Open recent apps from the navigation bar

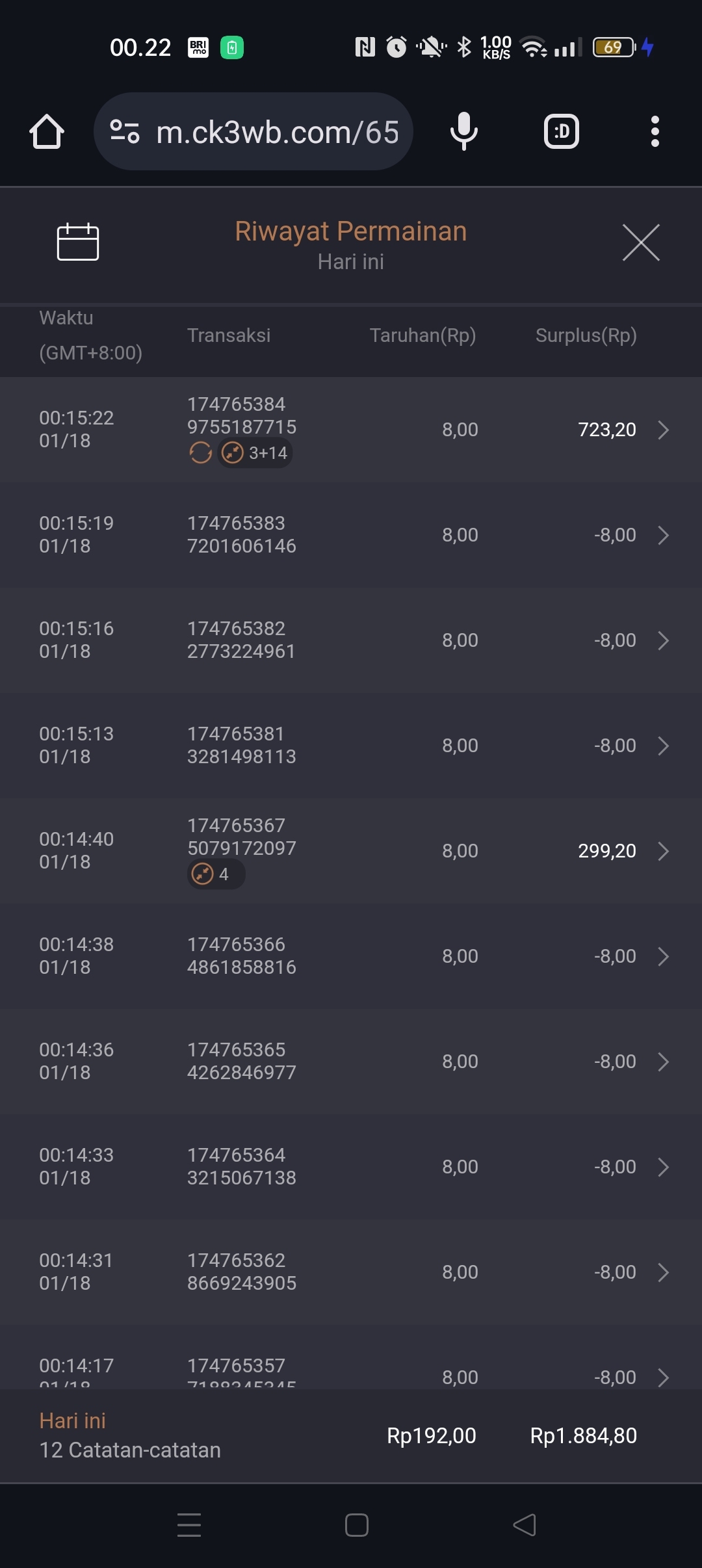[189, 1525]
